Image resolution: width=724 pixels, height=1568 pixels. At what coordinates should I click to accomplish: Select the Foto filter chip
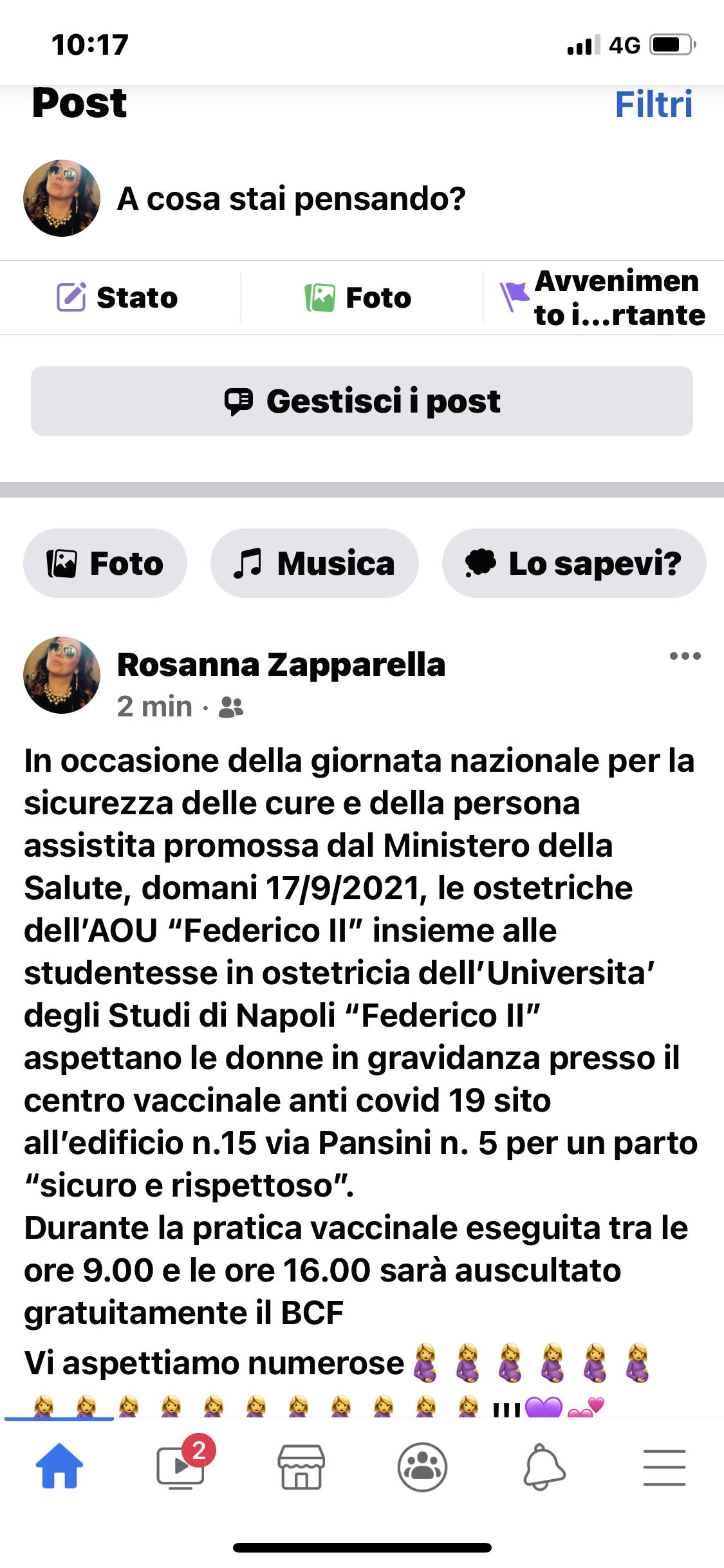105,563
